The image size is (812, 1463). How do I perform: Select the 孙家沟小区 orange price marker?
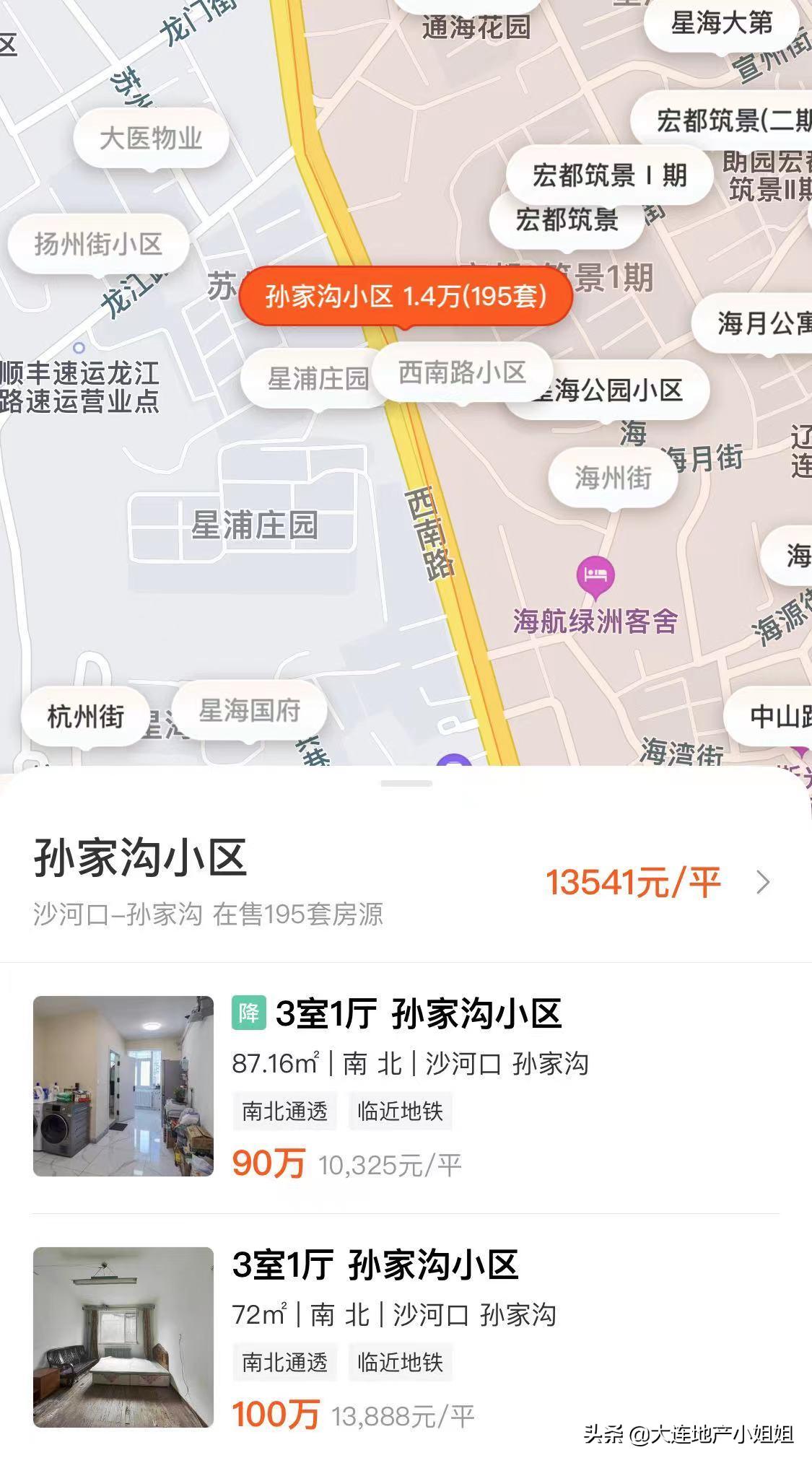(x=406, y=294)
